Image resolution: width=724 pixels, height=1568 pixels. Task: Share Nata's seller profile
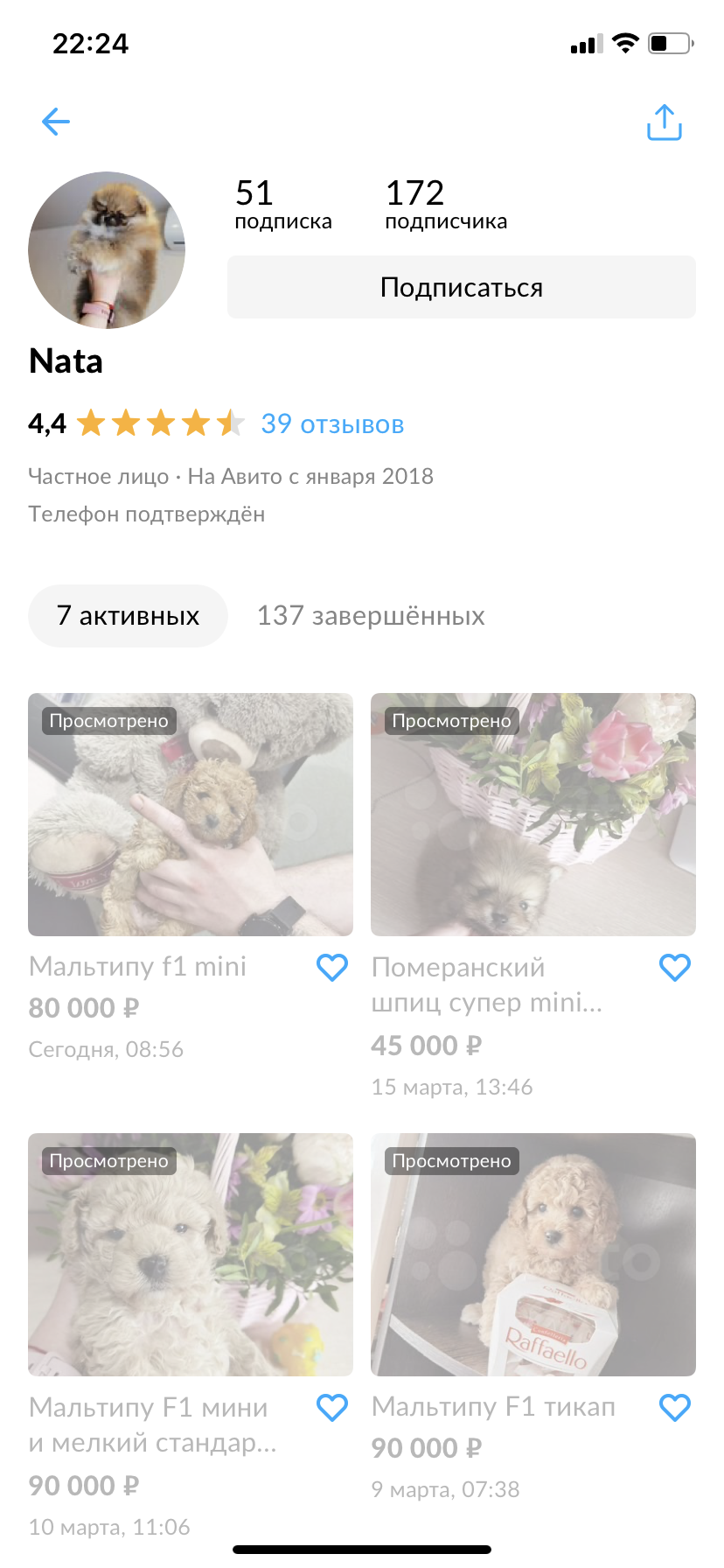665,122
